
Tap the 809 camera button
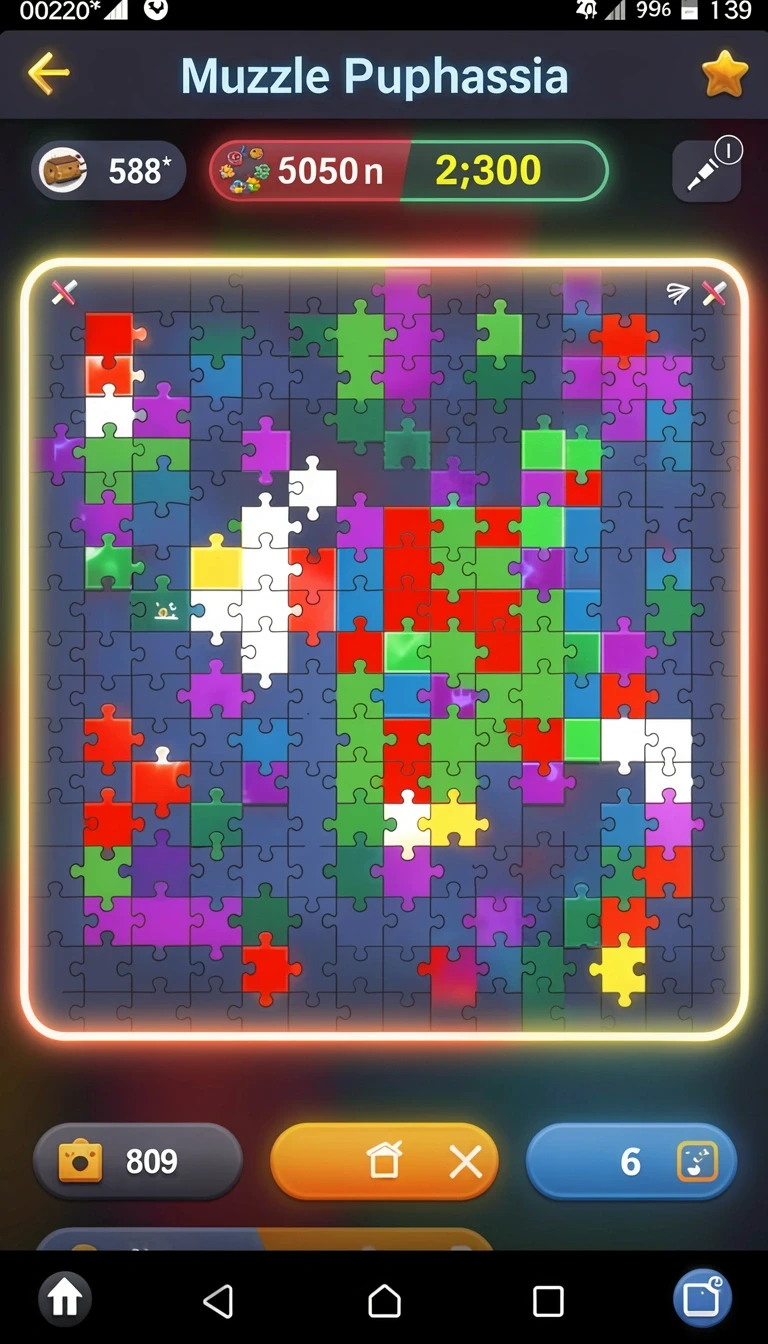coord(138,1161)
